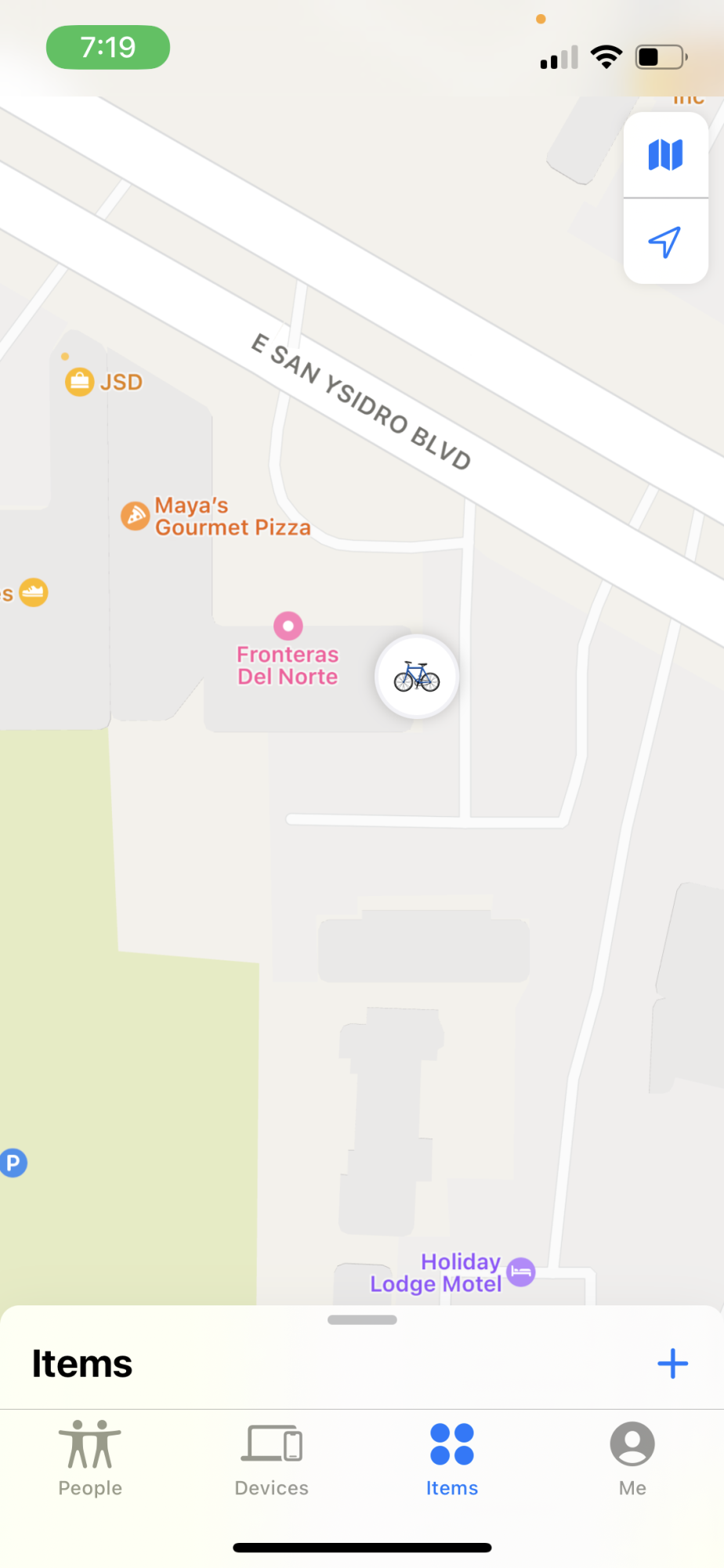Open the map mode options
Screen dimensions: 724x1568
[665, 155]
